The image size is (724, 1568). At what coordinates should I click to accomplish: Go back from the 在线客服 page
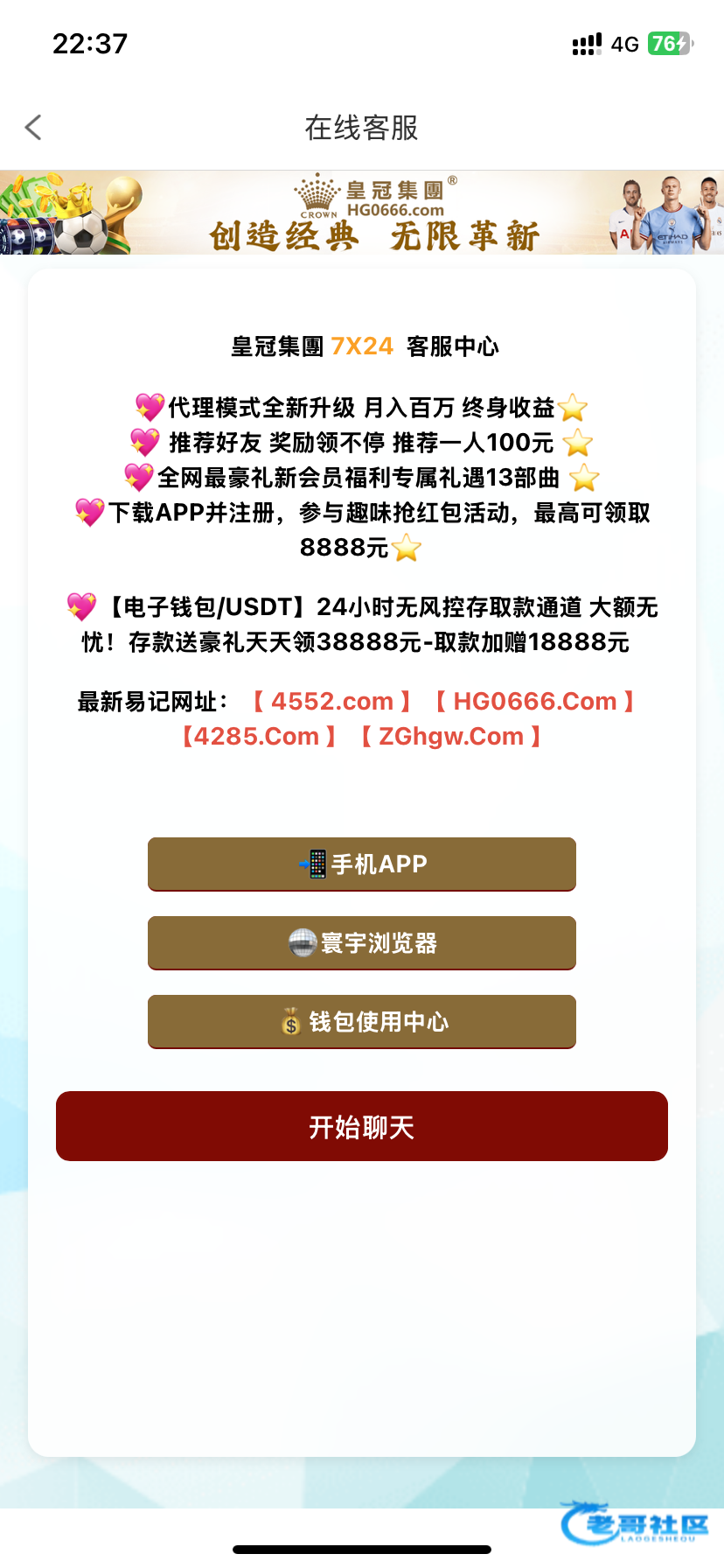[x=33, y=128]
